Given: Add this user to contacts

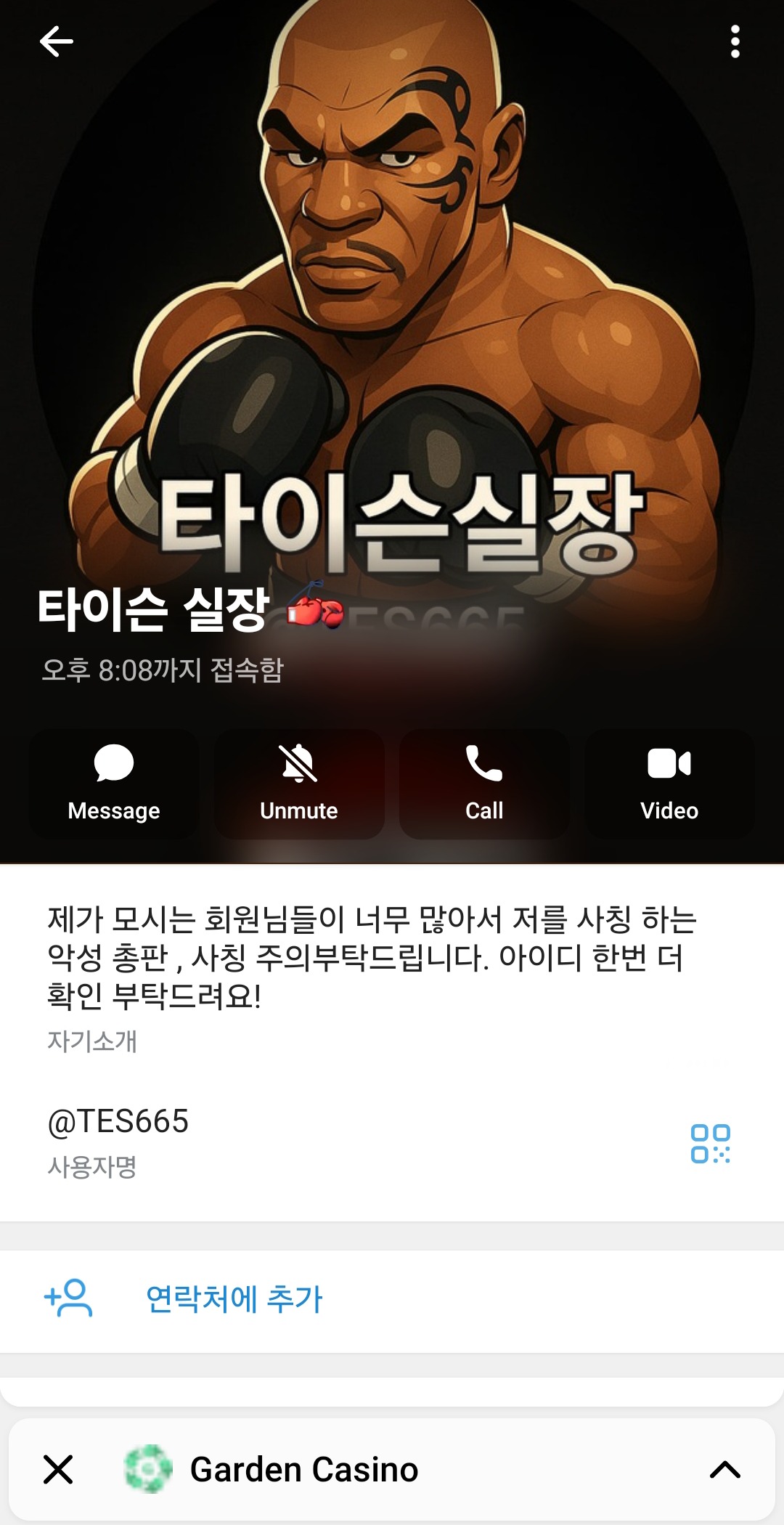Looking at the screenshot, I should (x=232, y=1298).
